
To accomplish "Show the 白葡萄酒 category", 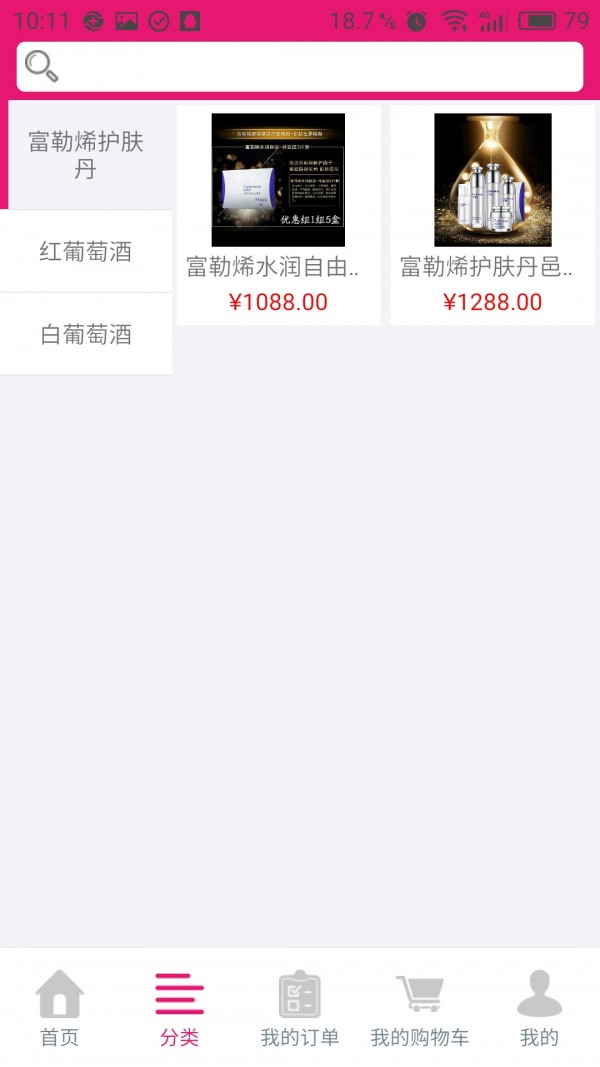I will click(x=86, y=334).
